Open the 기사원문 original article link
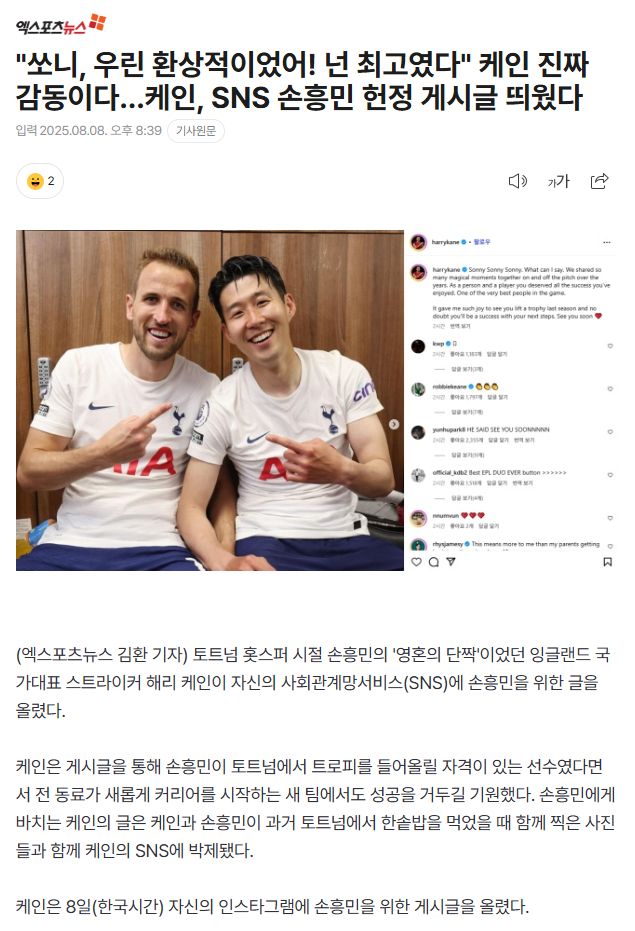 (195, 131)
